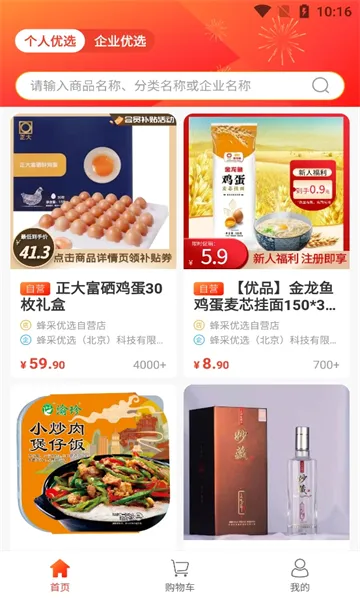
Task: View the 小炒肉煲仔饭 product
Action: [93, 468]
